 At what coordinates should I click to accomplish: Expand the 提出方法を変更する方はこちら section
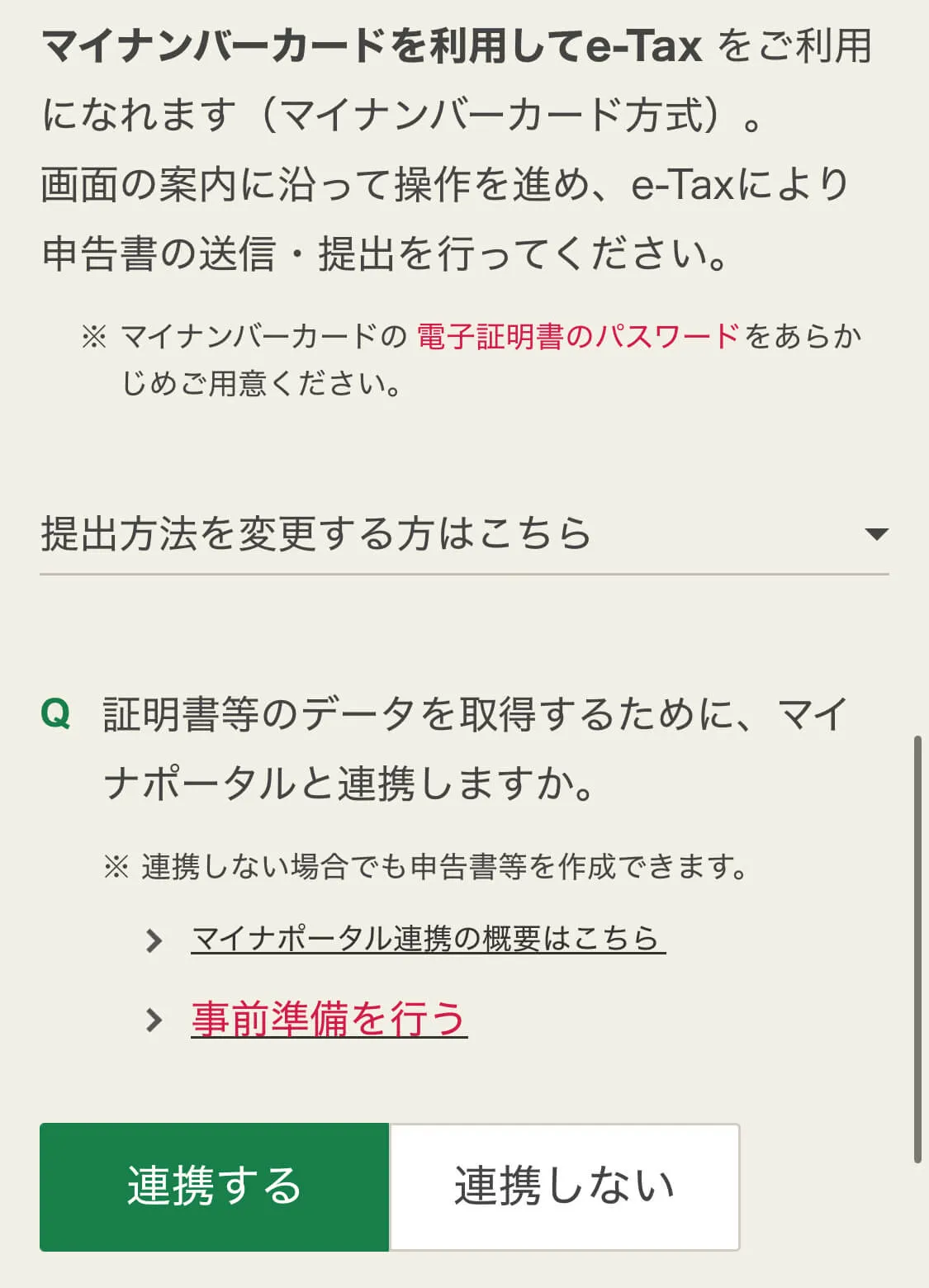click(x=314, y=534)
